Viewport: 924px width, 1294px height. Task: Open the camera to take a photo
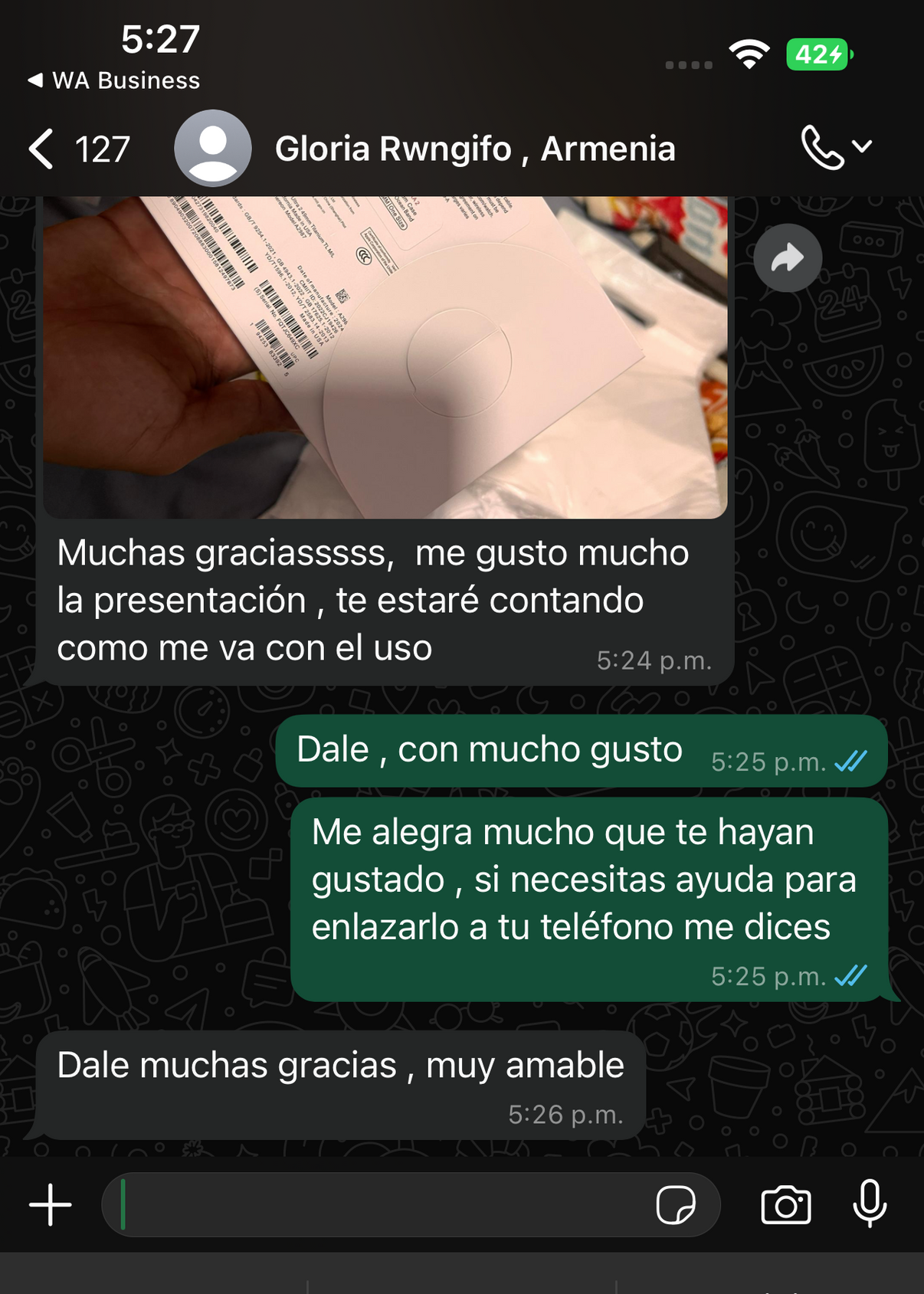pyautogui.click(x=785, y=1204)
